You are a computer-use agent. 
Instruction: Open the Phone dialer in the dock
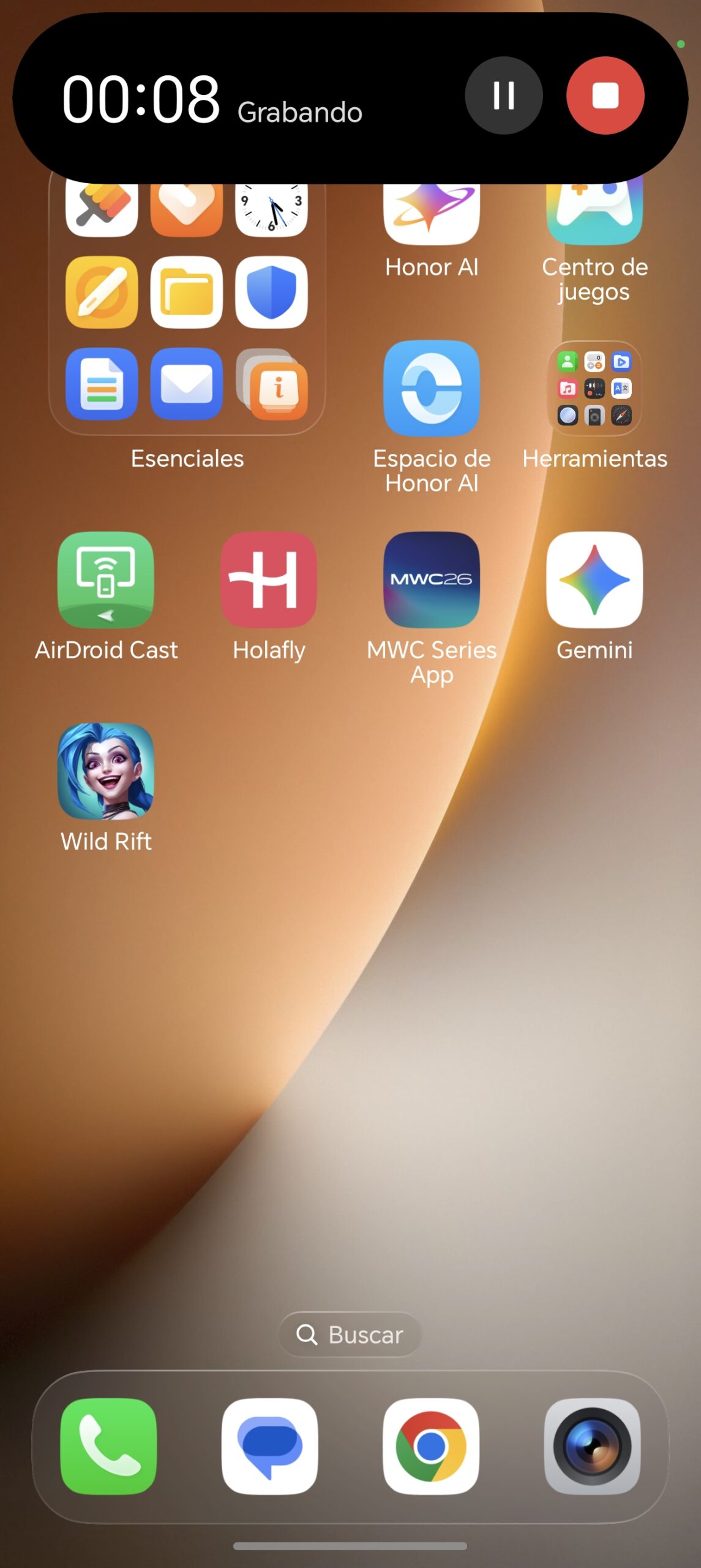[x=108, y=1446]
